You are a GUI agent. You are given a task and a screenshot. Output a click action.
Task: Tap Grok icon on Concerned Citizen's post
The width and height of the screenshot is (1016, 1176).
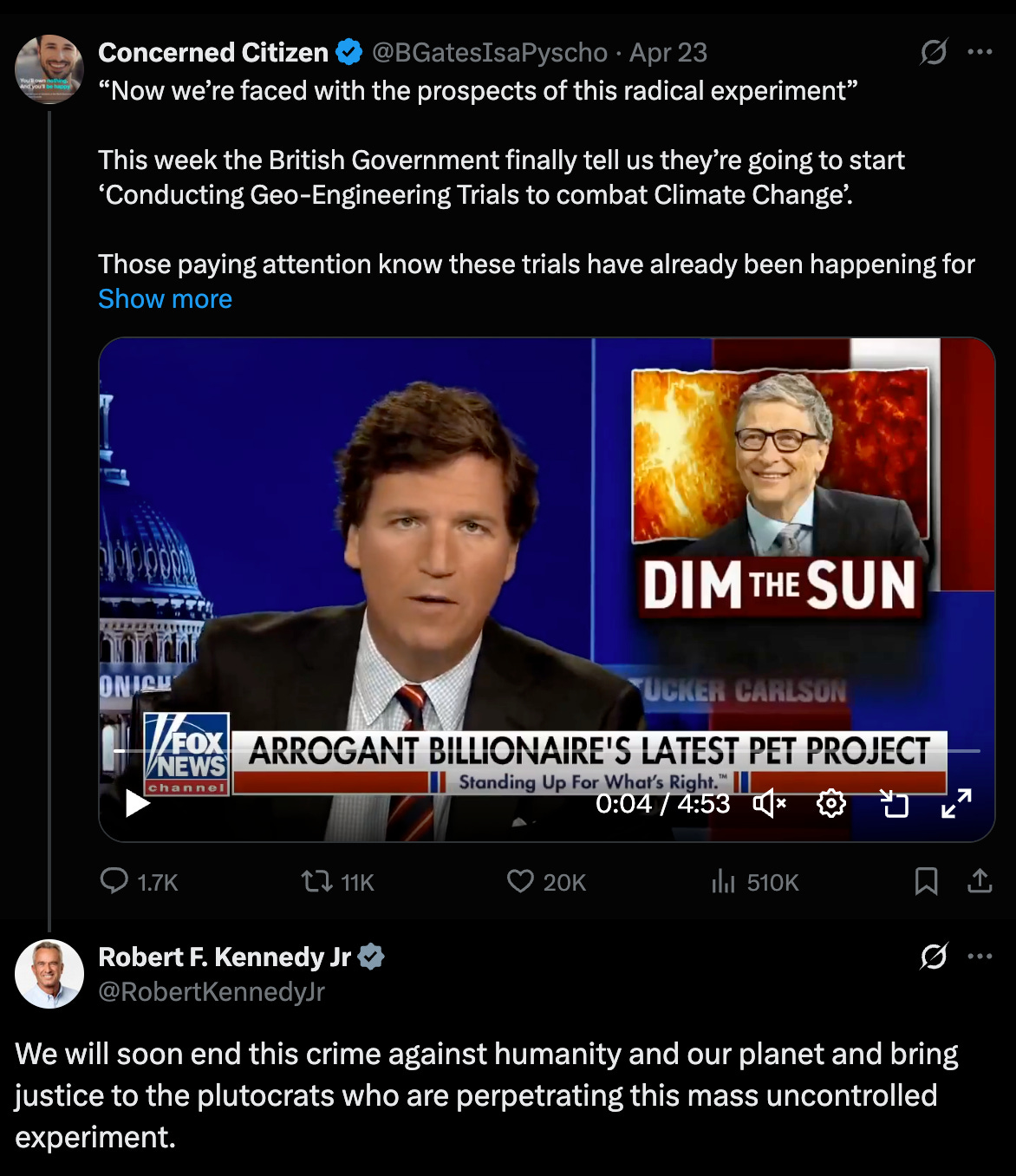[x=934, y=52]
